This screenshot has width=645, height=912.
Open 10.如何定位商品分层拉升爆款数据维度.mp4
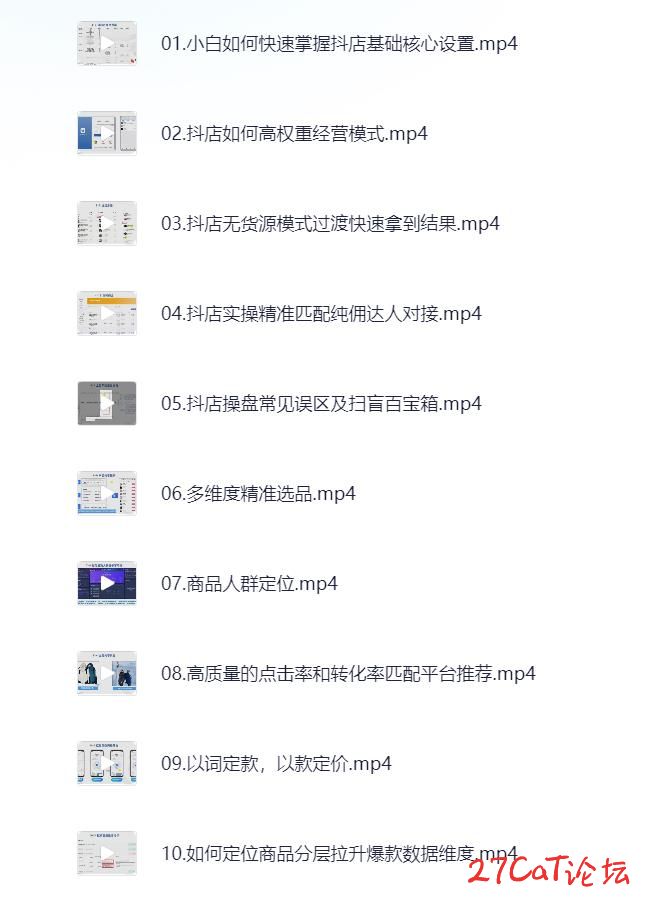coord(339,854)
